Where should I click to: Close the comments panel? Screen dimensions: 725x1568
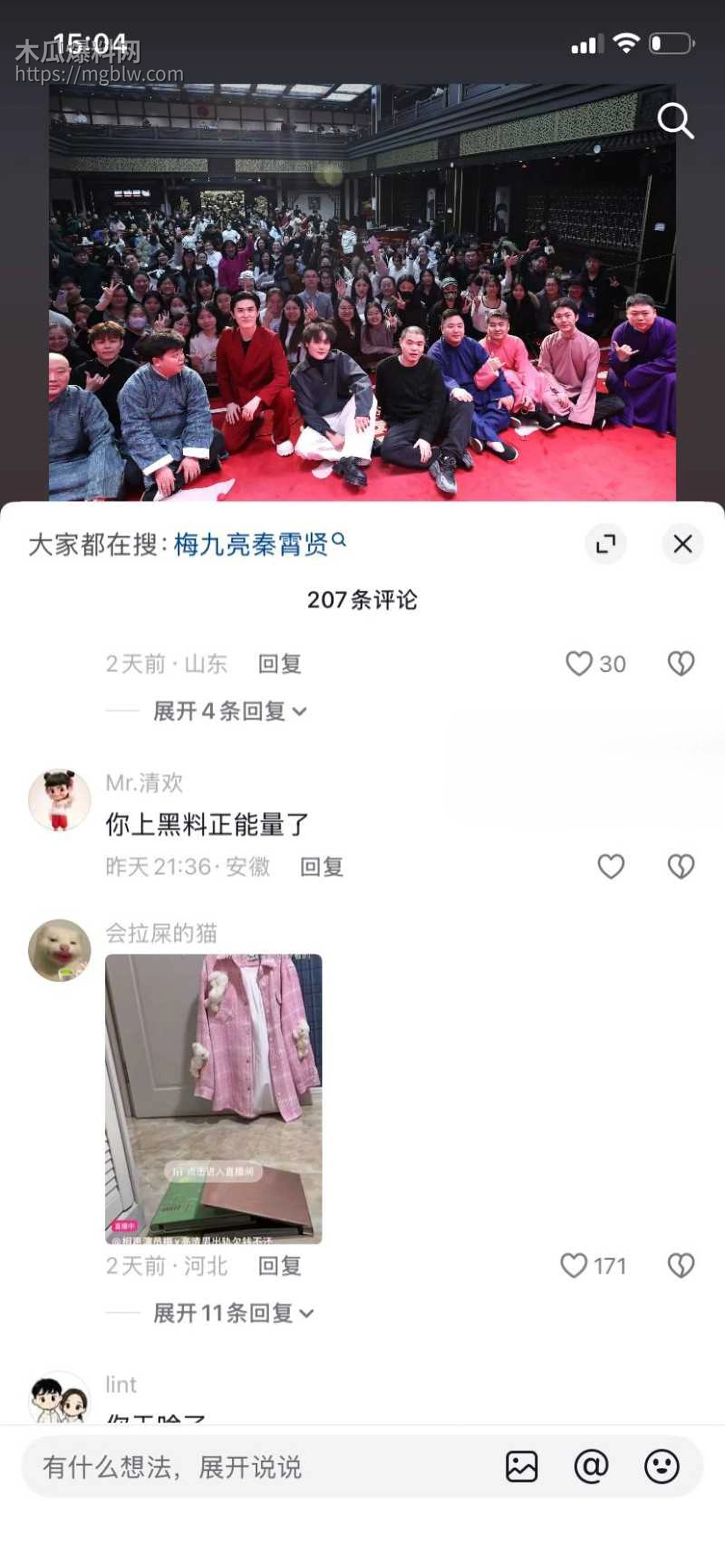point(682,544)
